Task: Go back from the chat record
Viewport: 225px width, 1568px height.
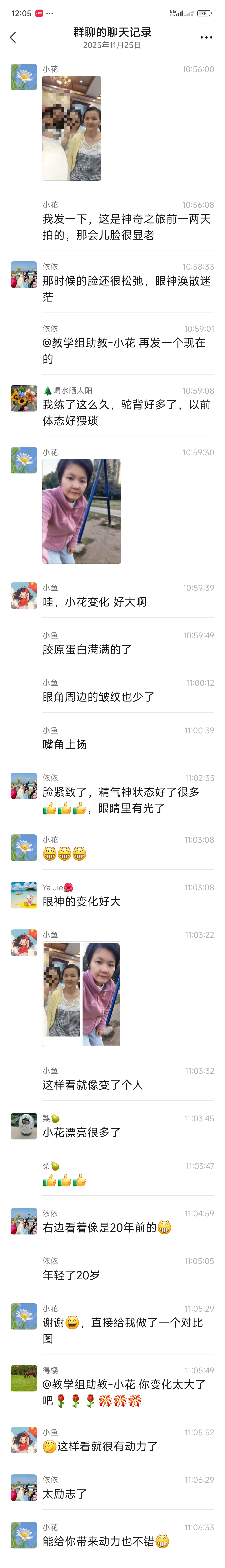Action: click(x=13, y=38)
